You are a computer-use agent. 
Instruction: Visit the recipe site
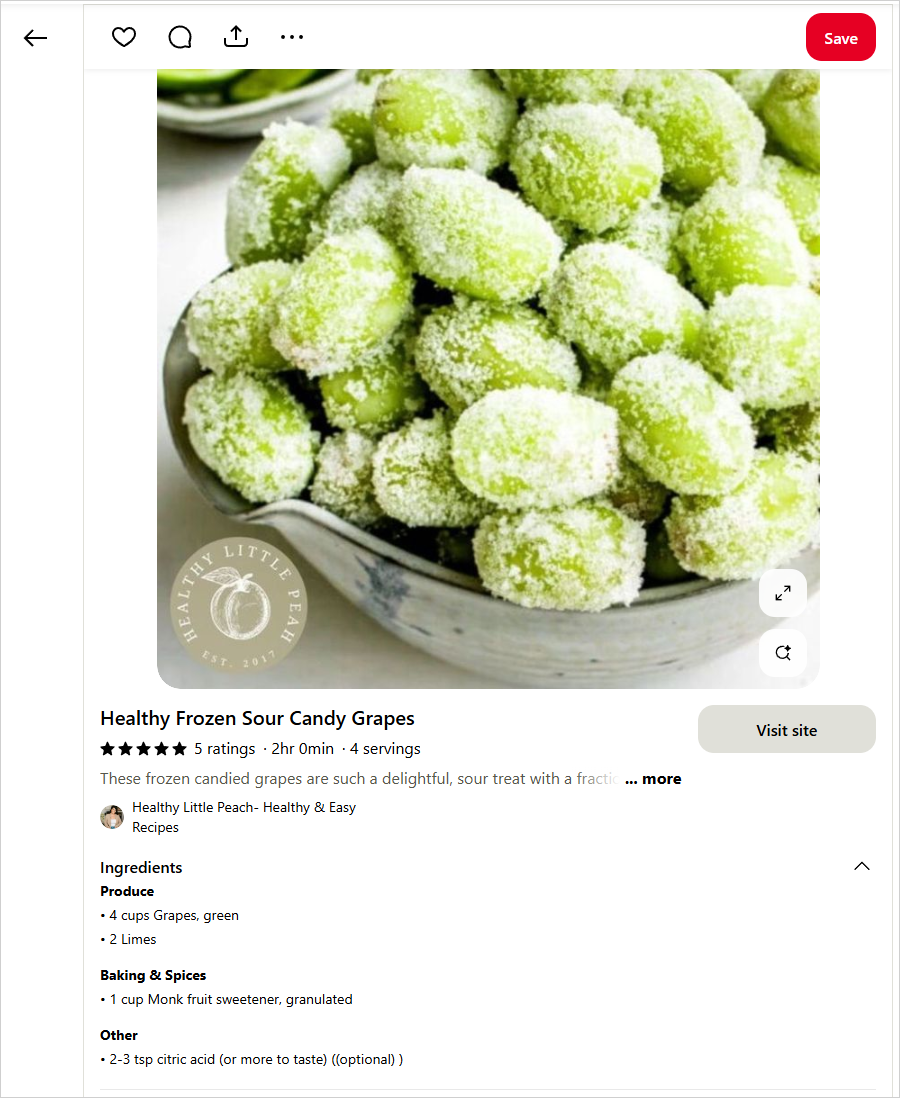(786, 730)
